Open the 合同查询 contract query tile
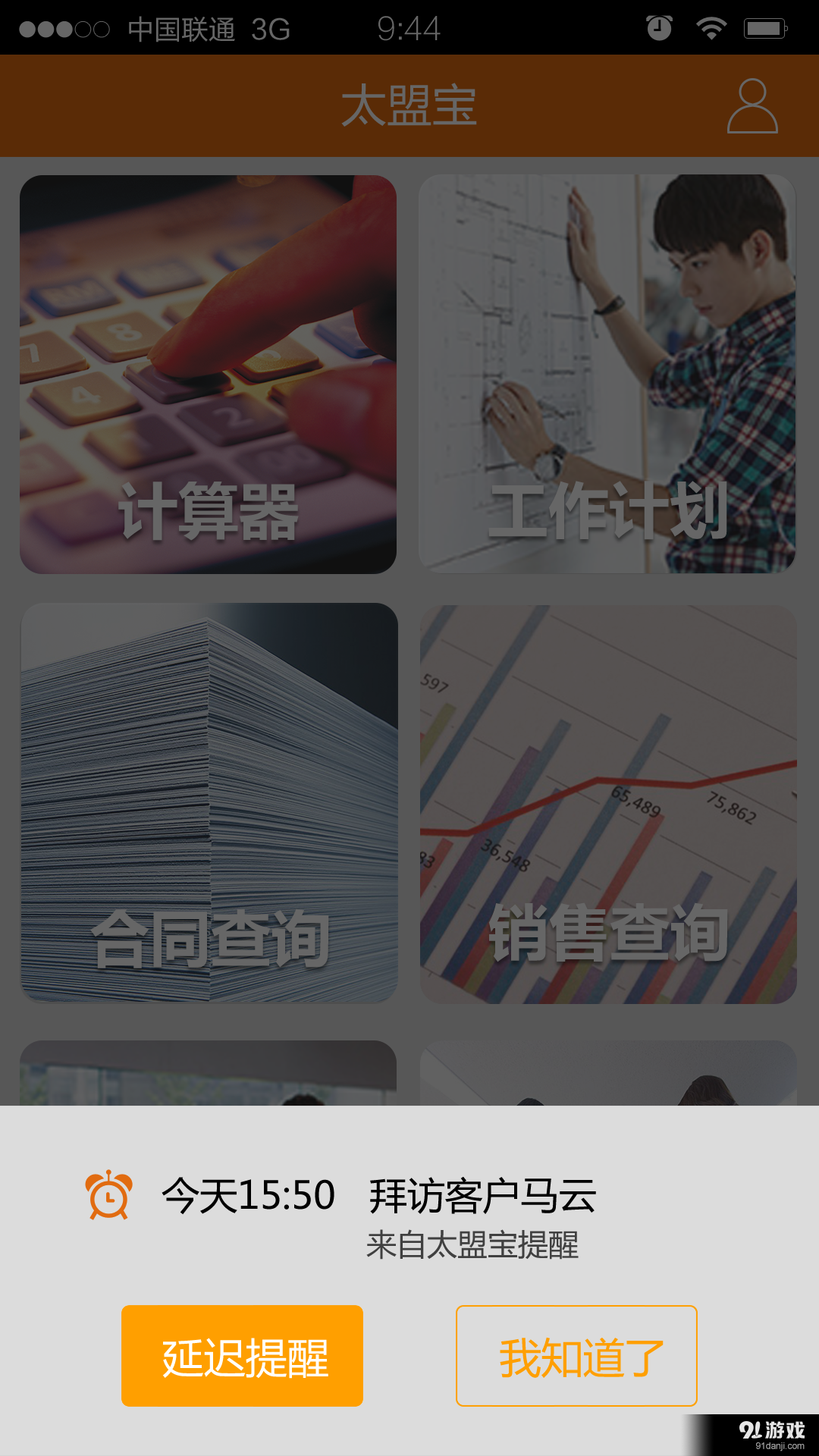 click(x=209, y=804)
